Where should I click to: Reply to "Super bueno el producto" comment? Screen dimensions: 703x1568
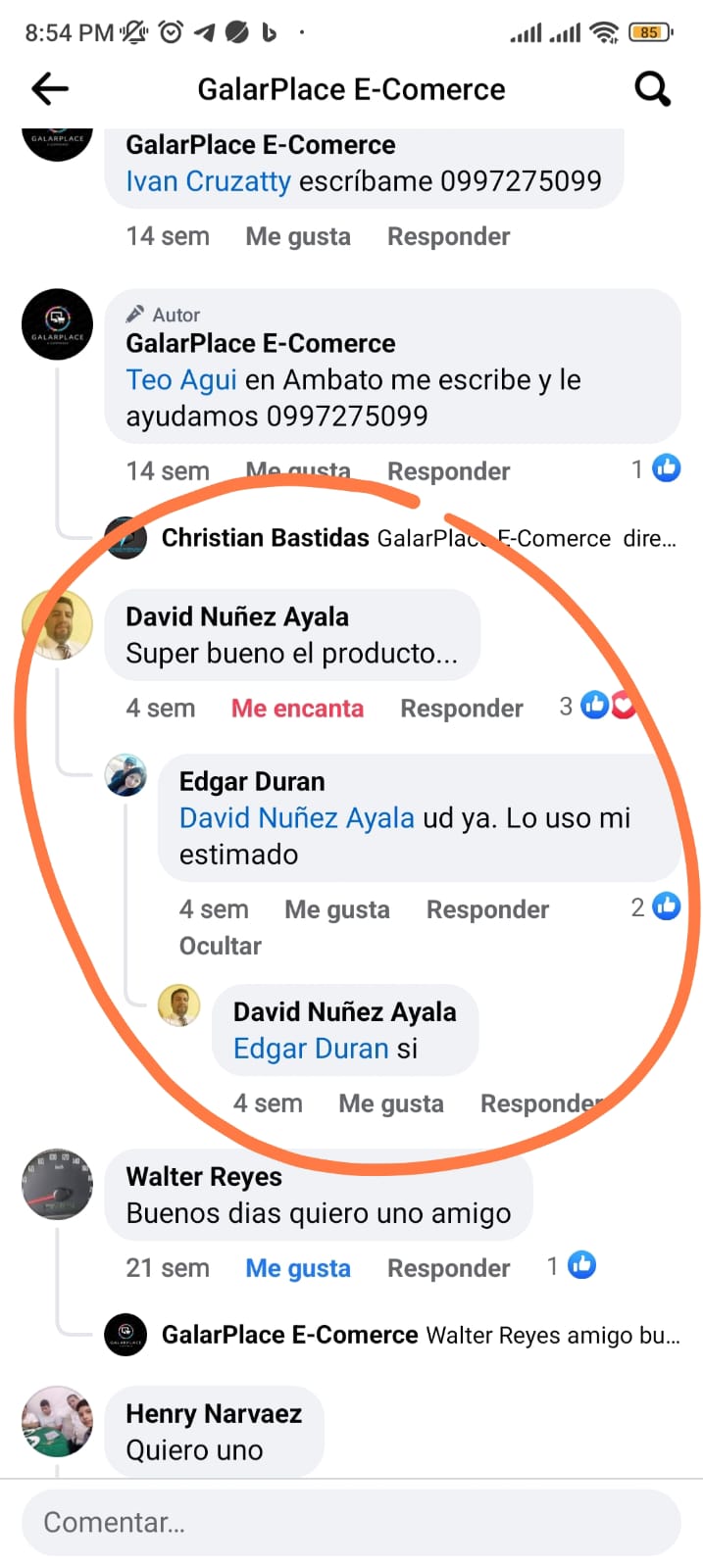[x=461, y=709]
